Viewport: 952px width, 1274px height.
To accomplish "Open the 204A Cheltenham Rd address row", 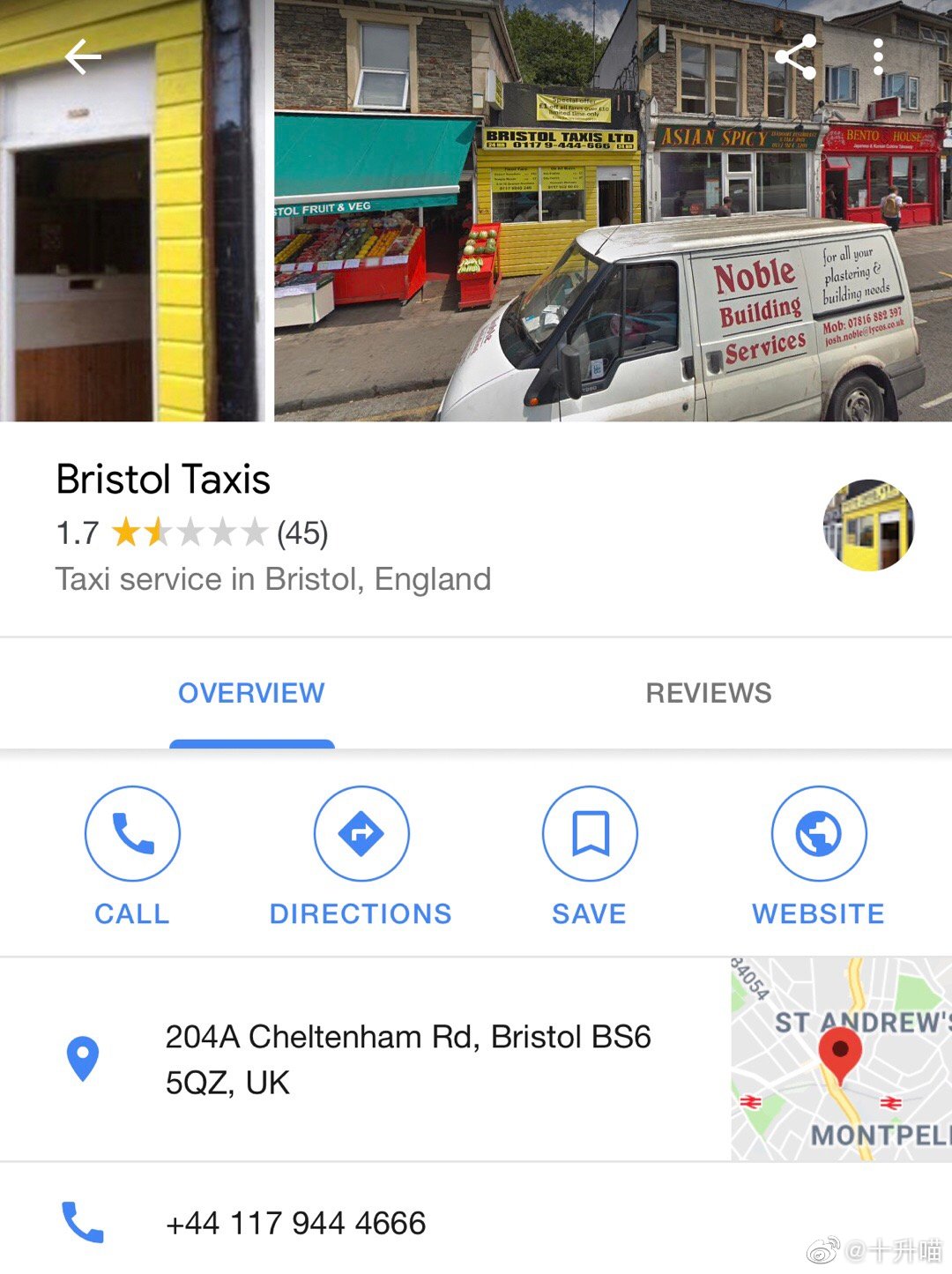I will click(405, 1058).
